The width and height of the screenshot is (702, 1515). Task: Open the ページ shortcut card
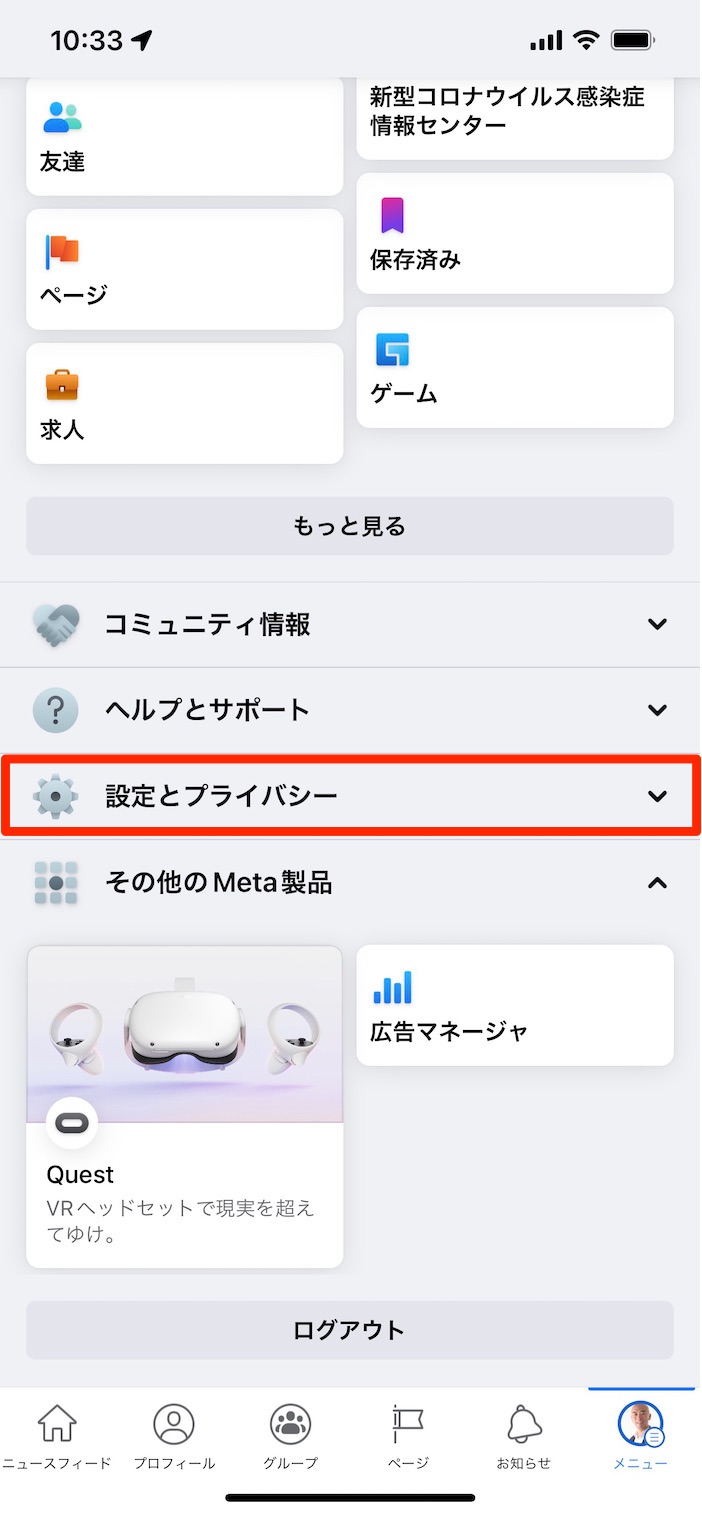(184, 269)
